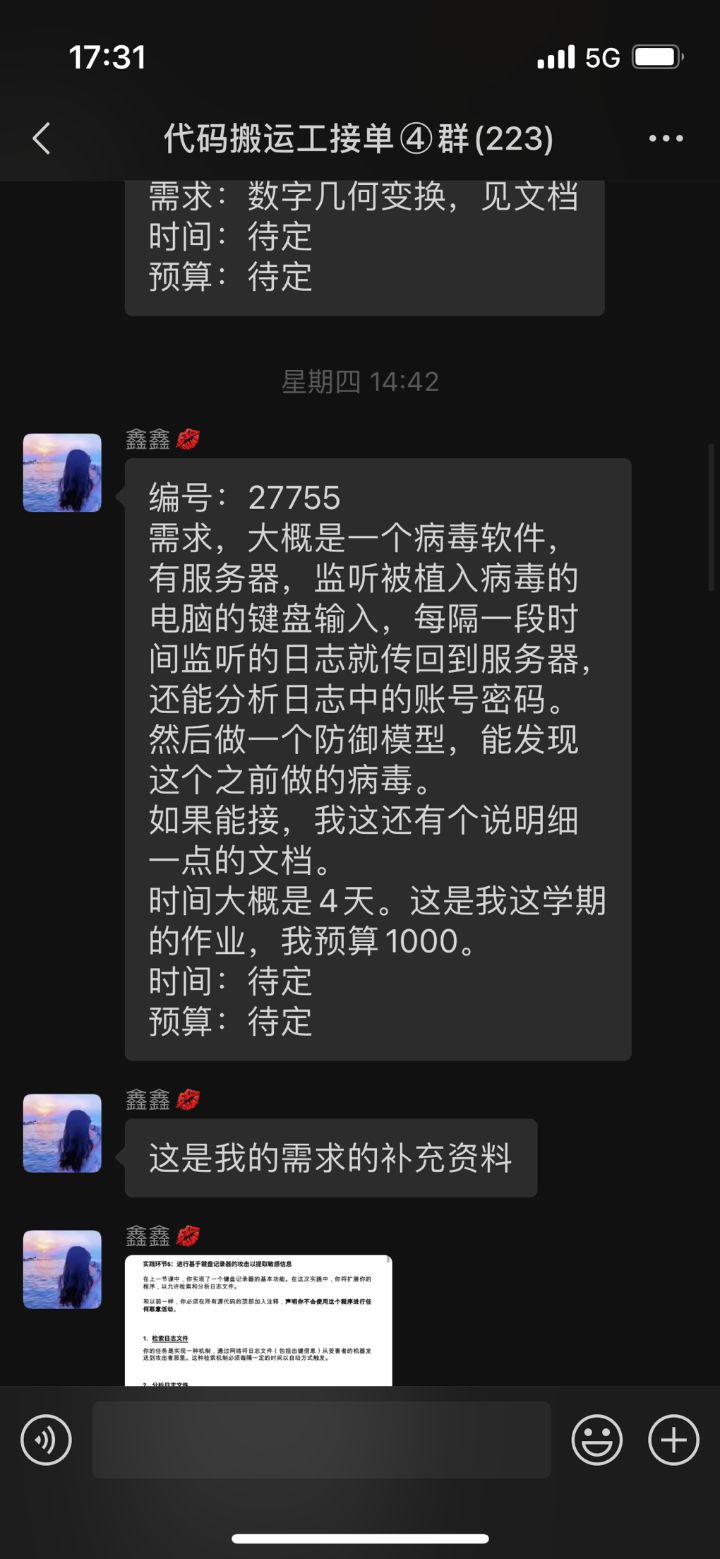This screenshot has height=1559, width=720.
Task: Go back from the group chat
Action: pyautogui.click(x=41, y=139)
